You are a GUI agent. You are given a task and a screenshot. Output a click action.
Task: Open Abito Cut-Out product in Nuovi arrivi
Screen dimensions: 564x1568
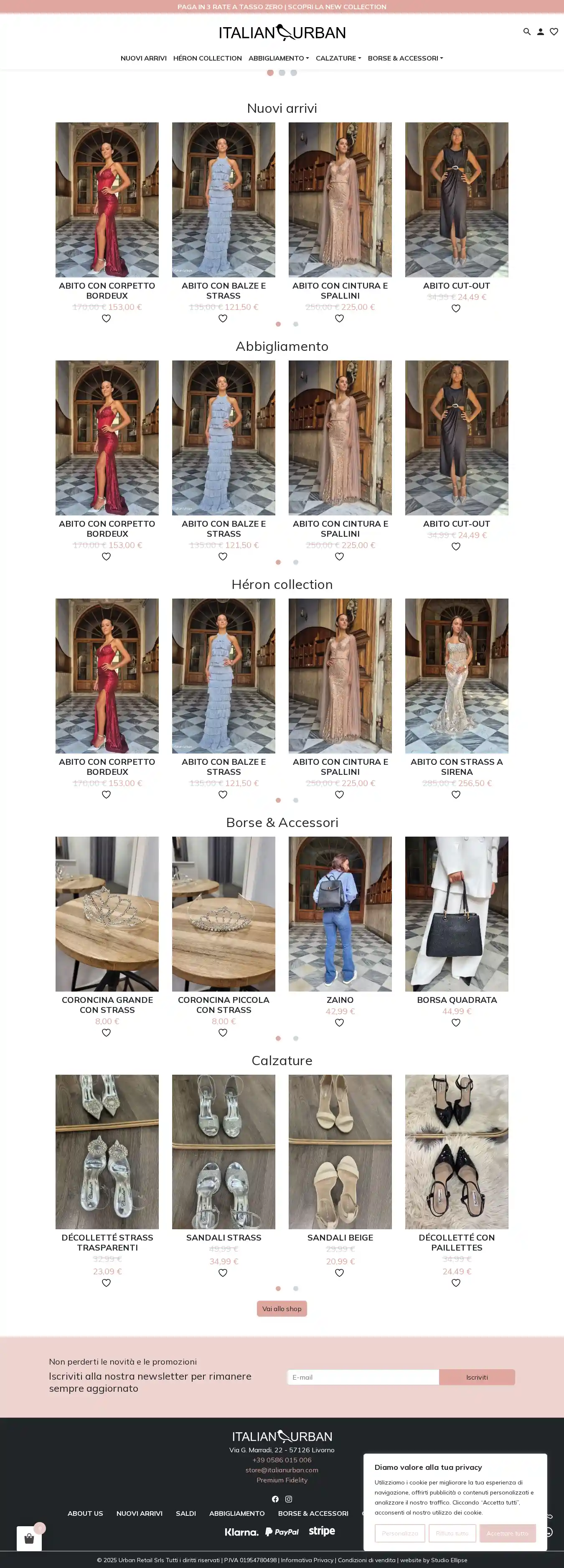(456, 200)
